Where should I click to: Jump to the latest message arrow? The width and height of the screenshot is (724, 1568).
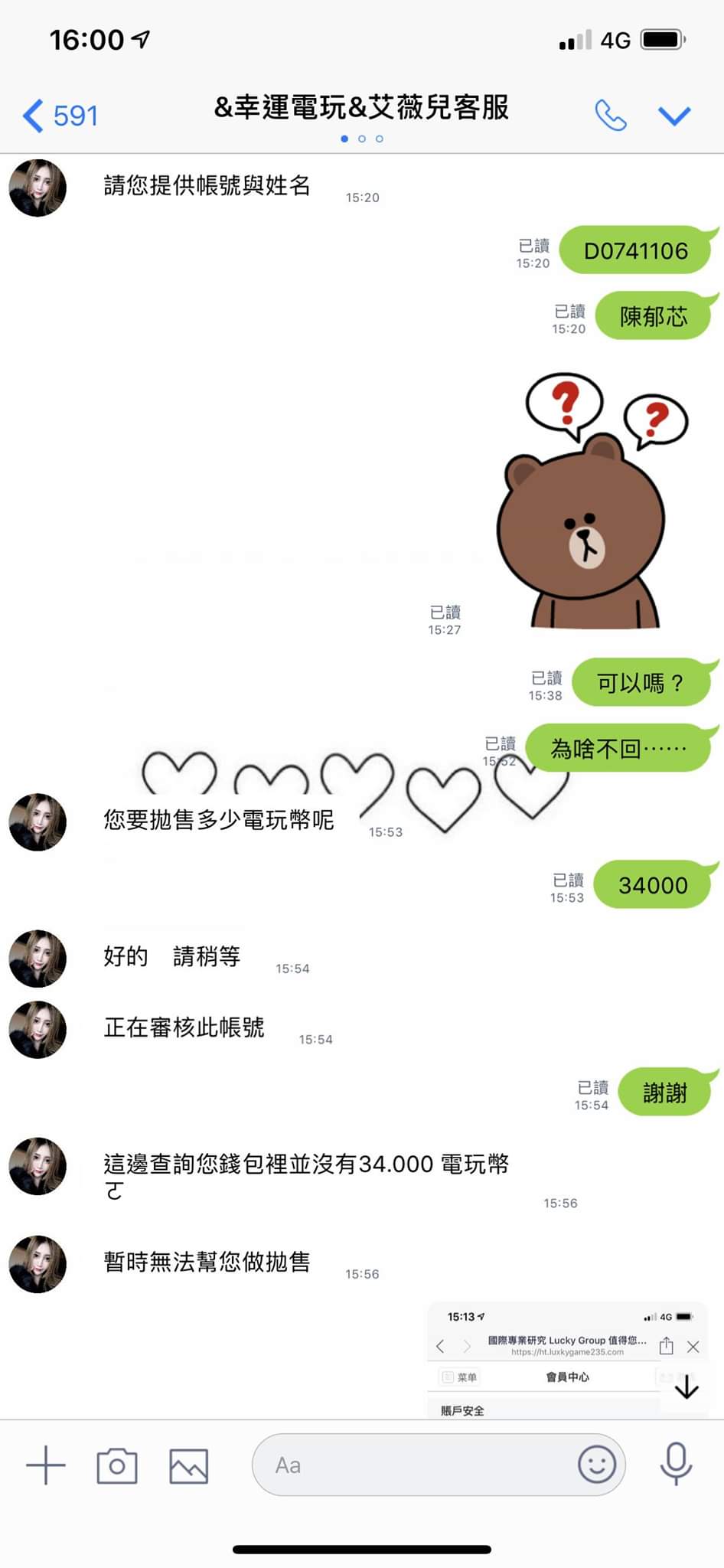click(686, 1387)
